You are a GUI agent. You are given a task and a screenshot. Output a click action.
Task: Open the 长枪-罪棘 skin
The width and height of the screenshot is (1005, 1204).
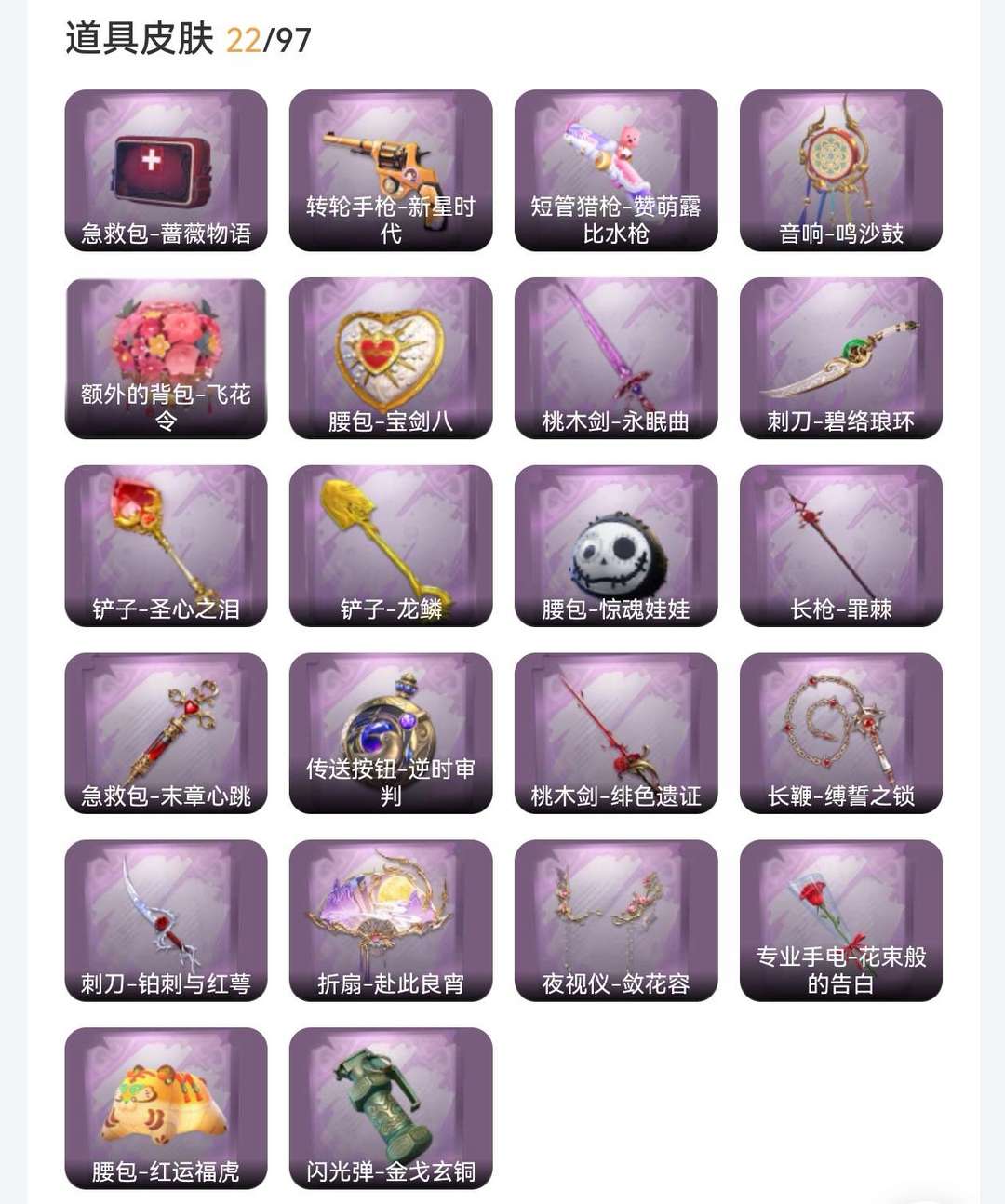click(x=841, y=546)
